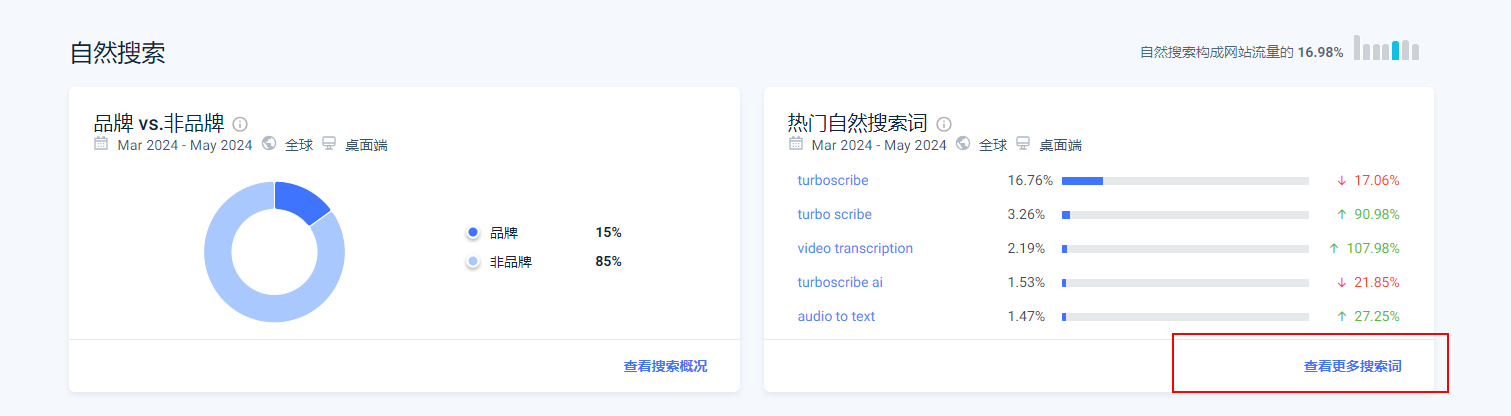
Task: Open the turbo scribe keyword
Action: (x=834, y=214)
